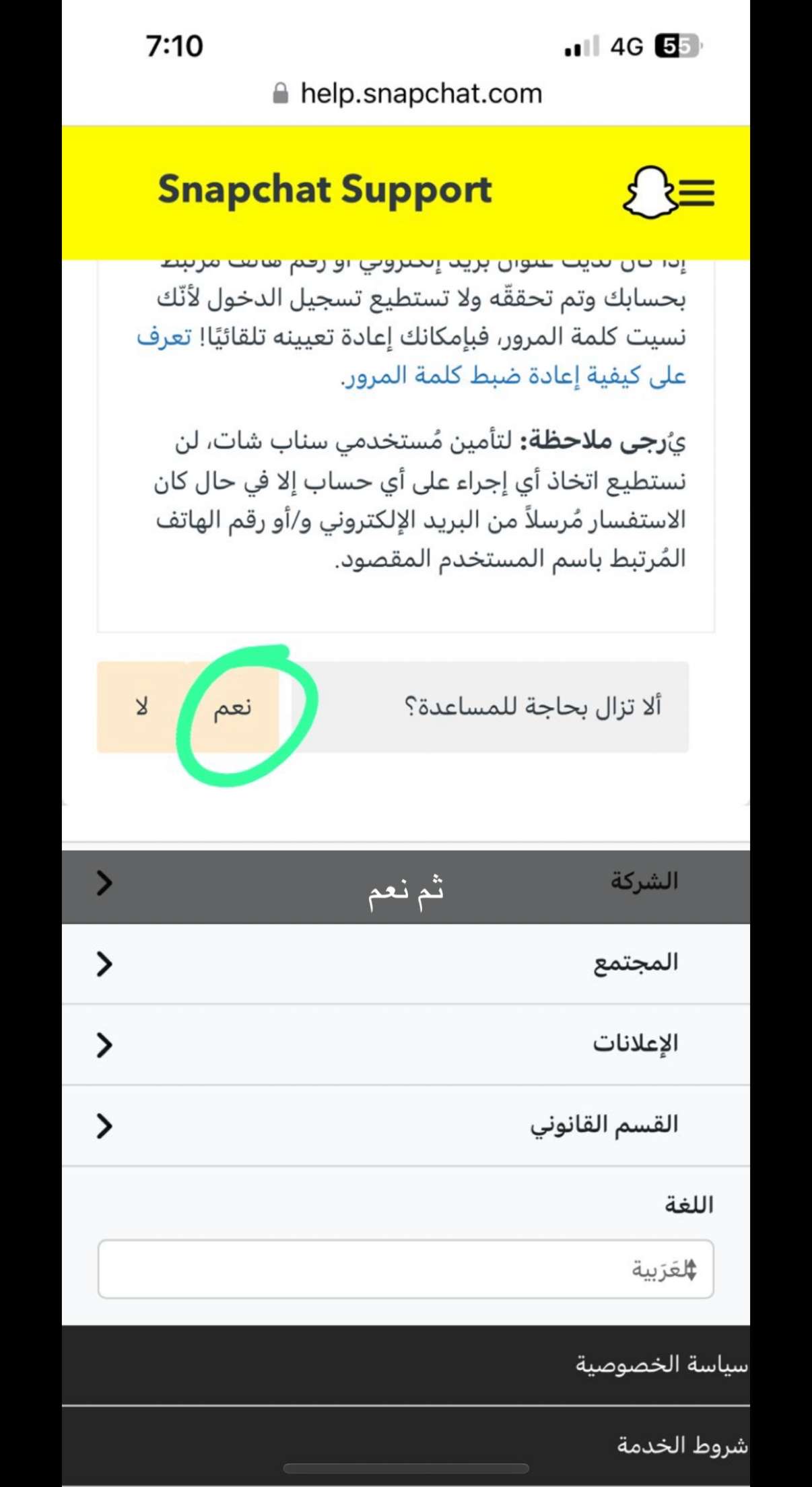The image size is (812, 1487).
Task: Answer لا to still needing help
Action: tap(141, 707)
